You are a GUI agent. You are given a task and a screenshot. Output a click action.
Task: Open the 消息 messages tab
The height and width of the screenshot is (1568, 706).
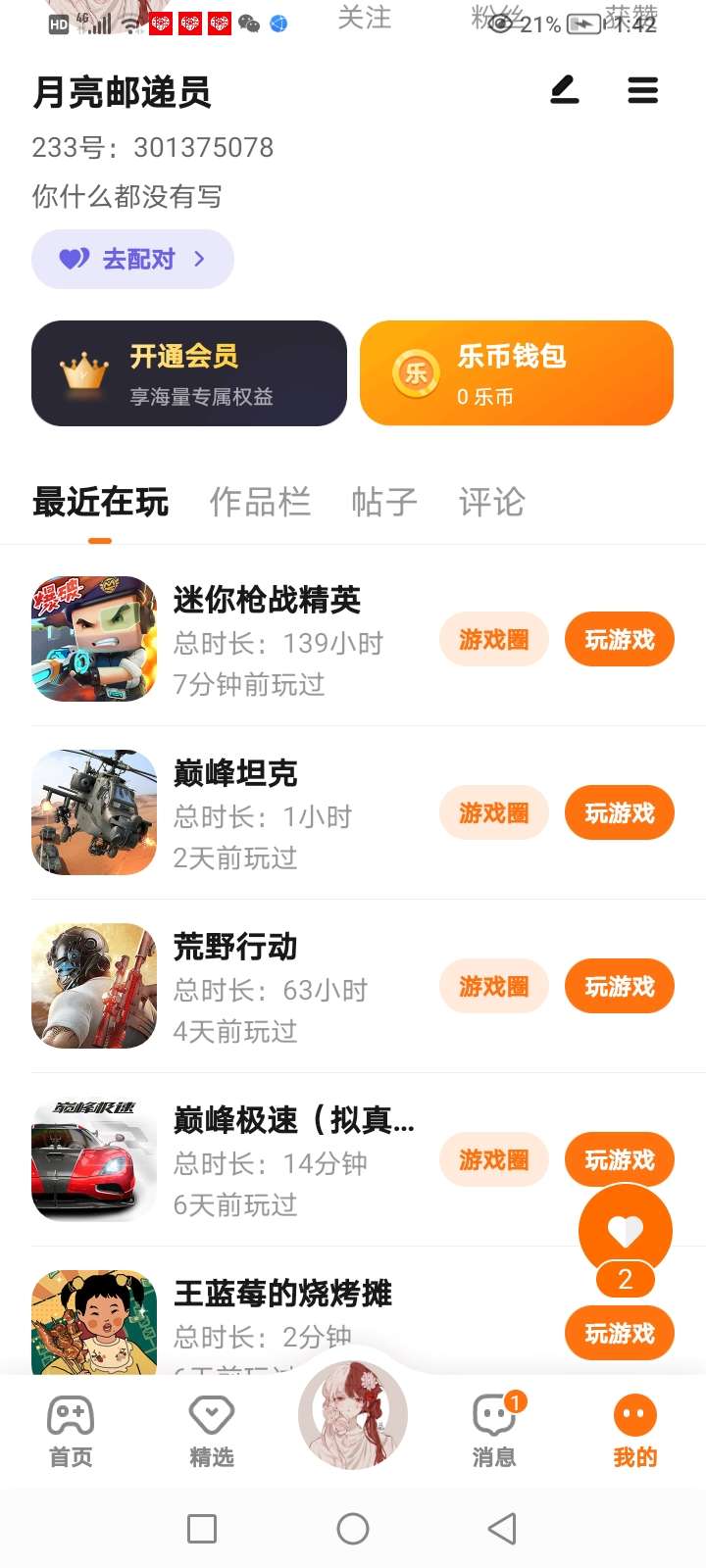(494, 1431)
